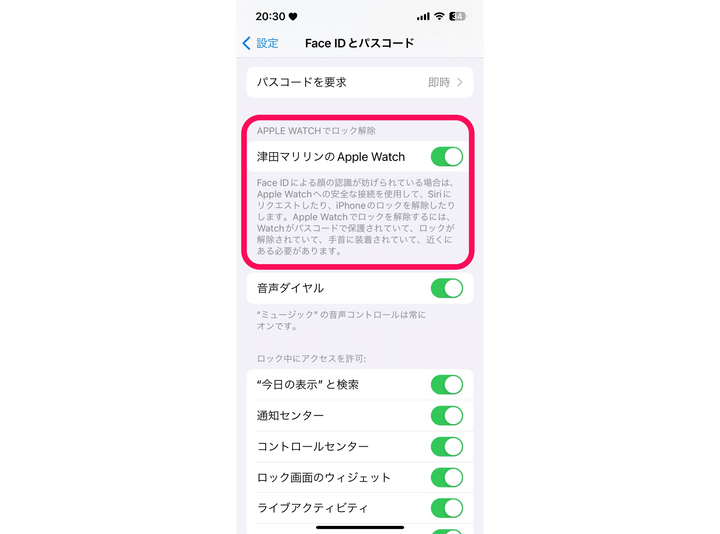
Task: Turn off the 音声ダイヤル switch
Action: (x=446, y=288)
